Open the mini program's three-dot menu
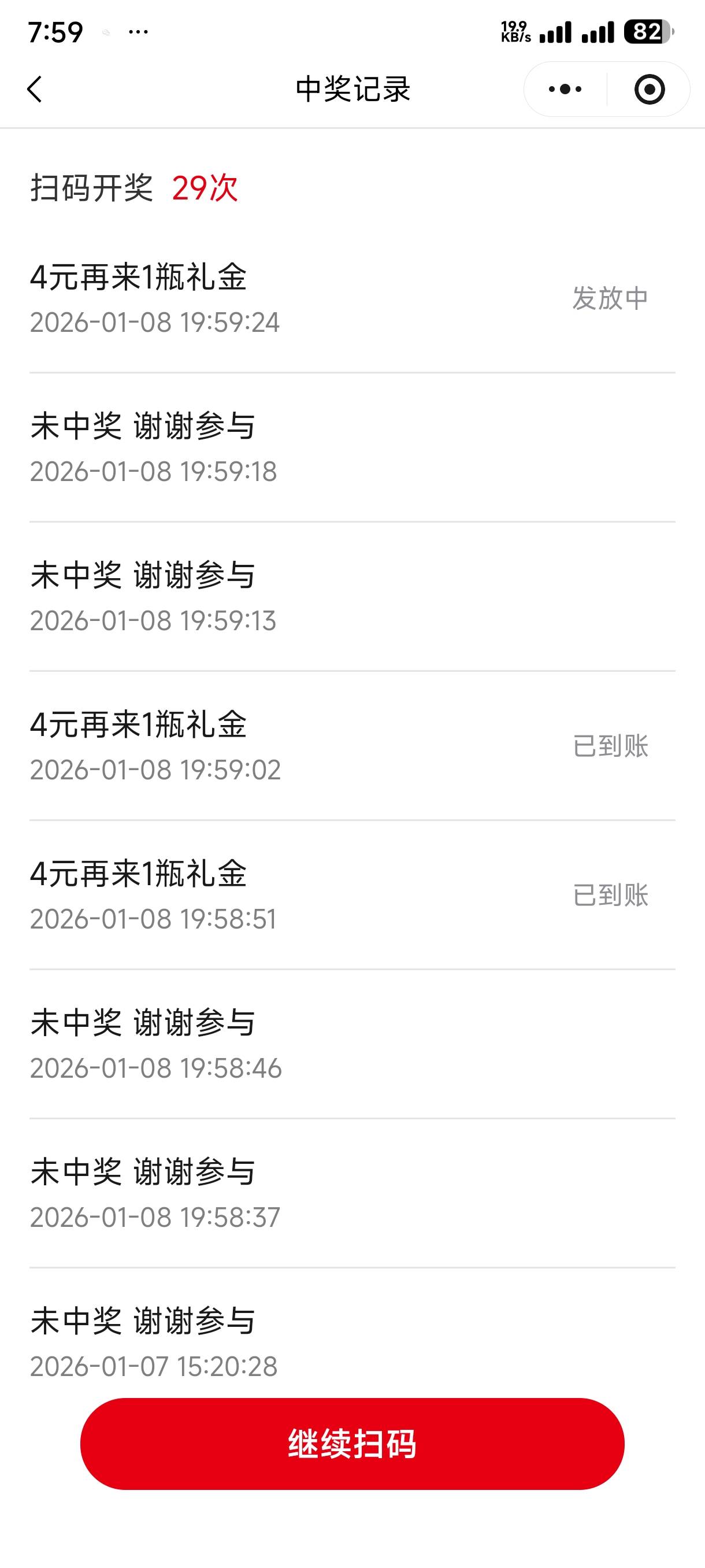The image size is (705, 1568). [565, 90]
